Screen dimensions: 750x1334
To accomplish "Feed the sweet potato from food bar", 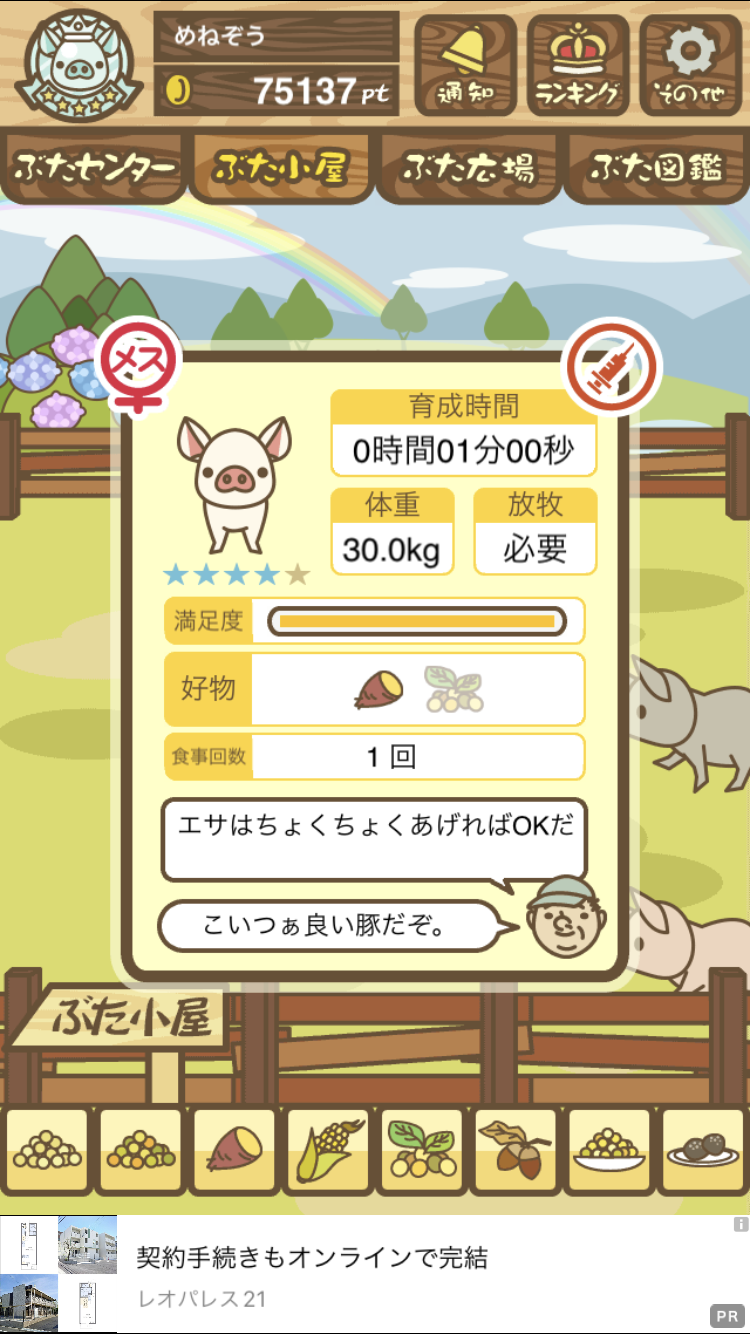I will click(x=234, y=1151).
